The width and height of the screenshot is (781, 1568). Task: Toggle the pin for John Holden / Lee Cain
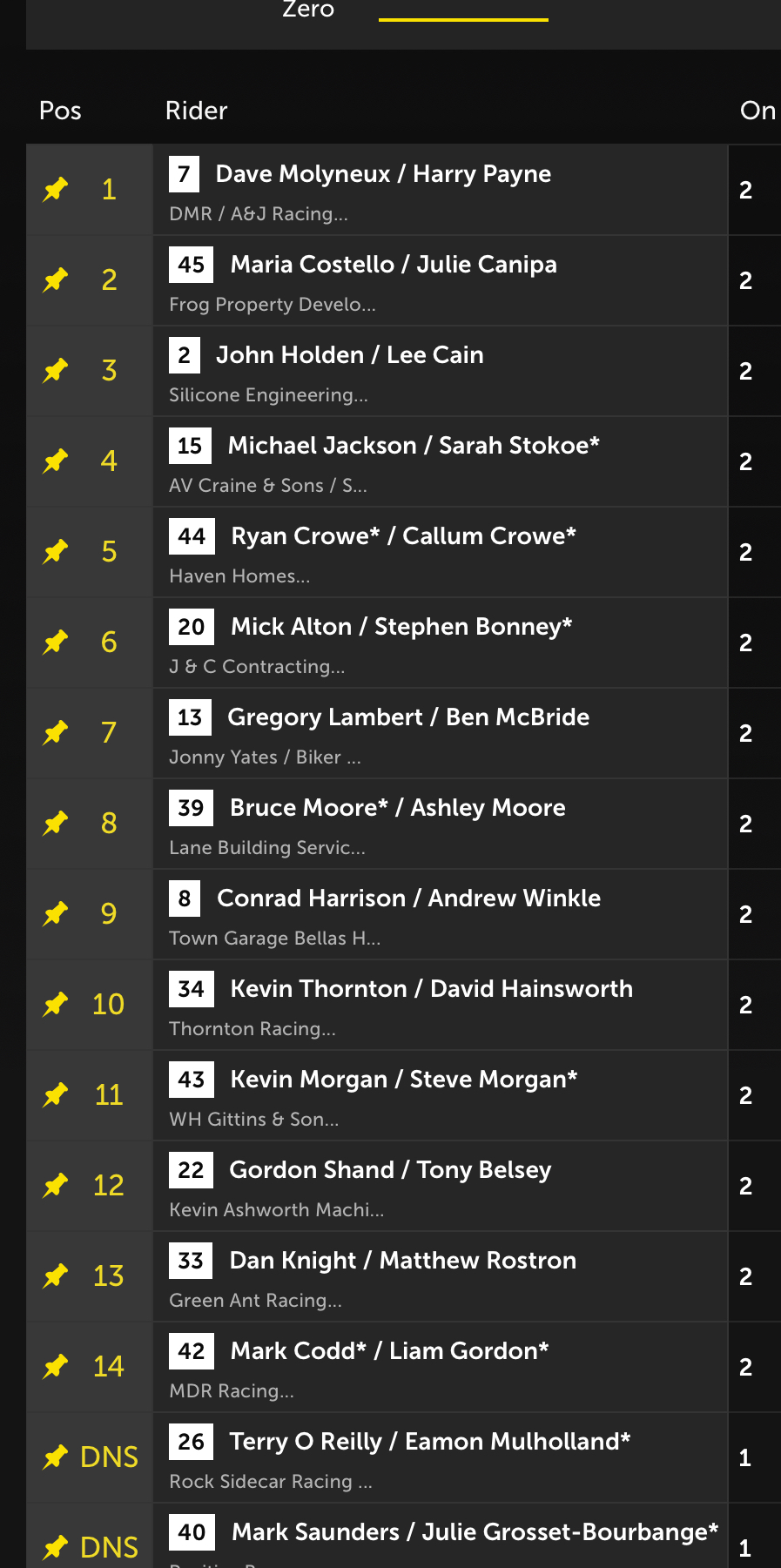56,370
